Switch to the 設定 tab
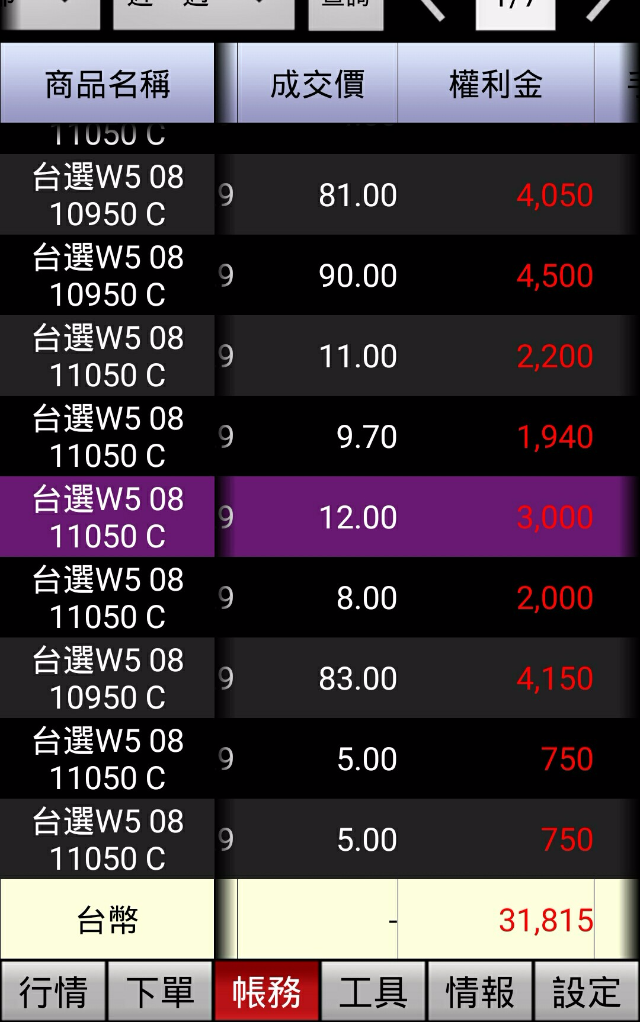 pos(587,991)
